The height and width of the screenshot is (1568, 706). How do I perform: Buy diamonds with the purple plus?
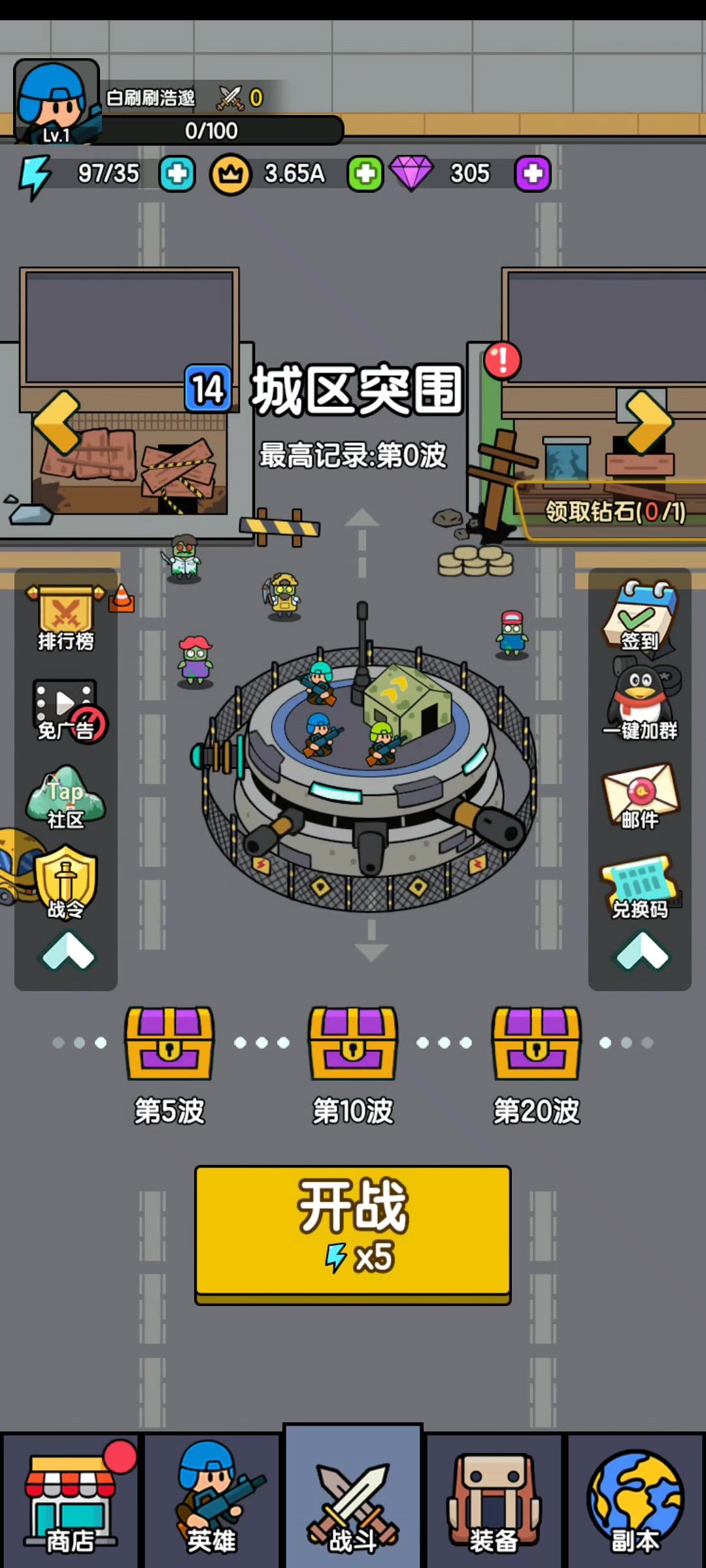(x=533, y=174)
